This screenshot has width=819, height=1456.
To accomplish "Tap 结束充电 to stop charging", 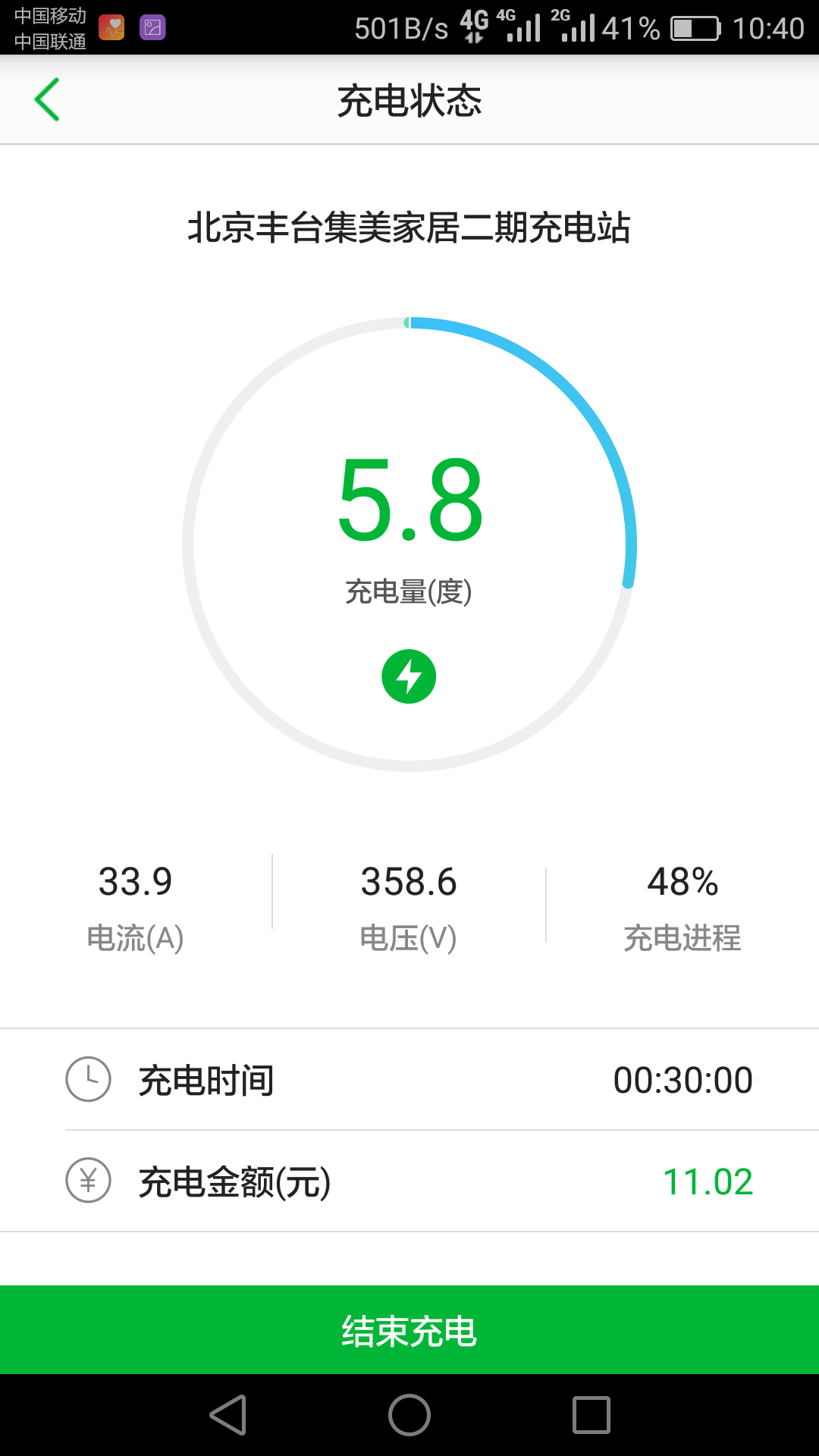I will (x=409, y=1330).
